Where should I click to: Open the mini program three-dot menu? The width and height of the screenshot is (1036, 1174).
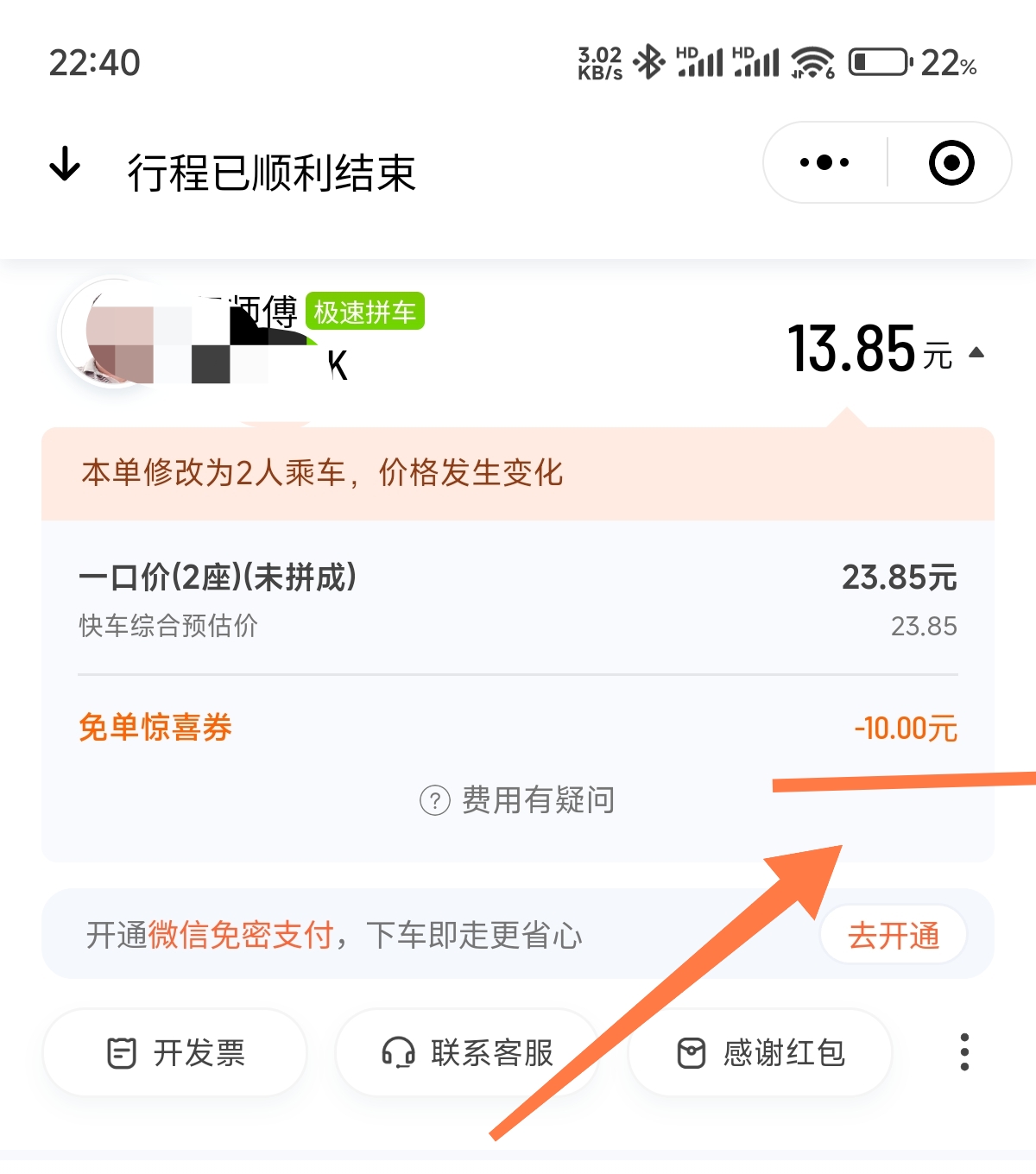click(824, 162)
